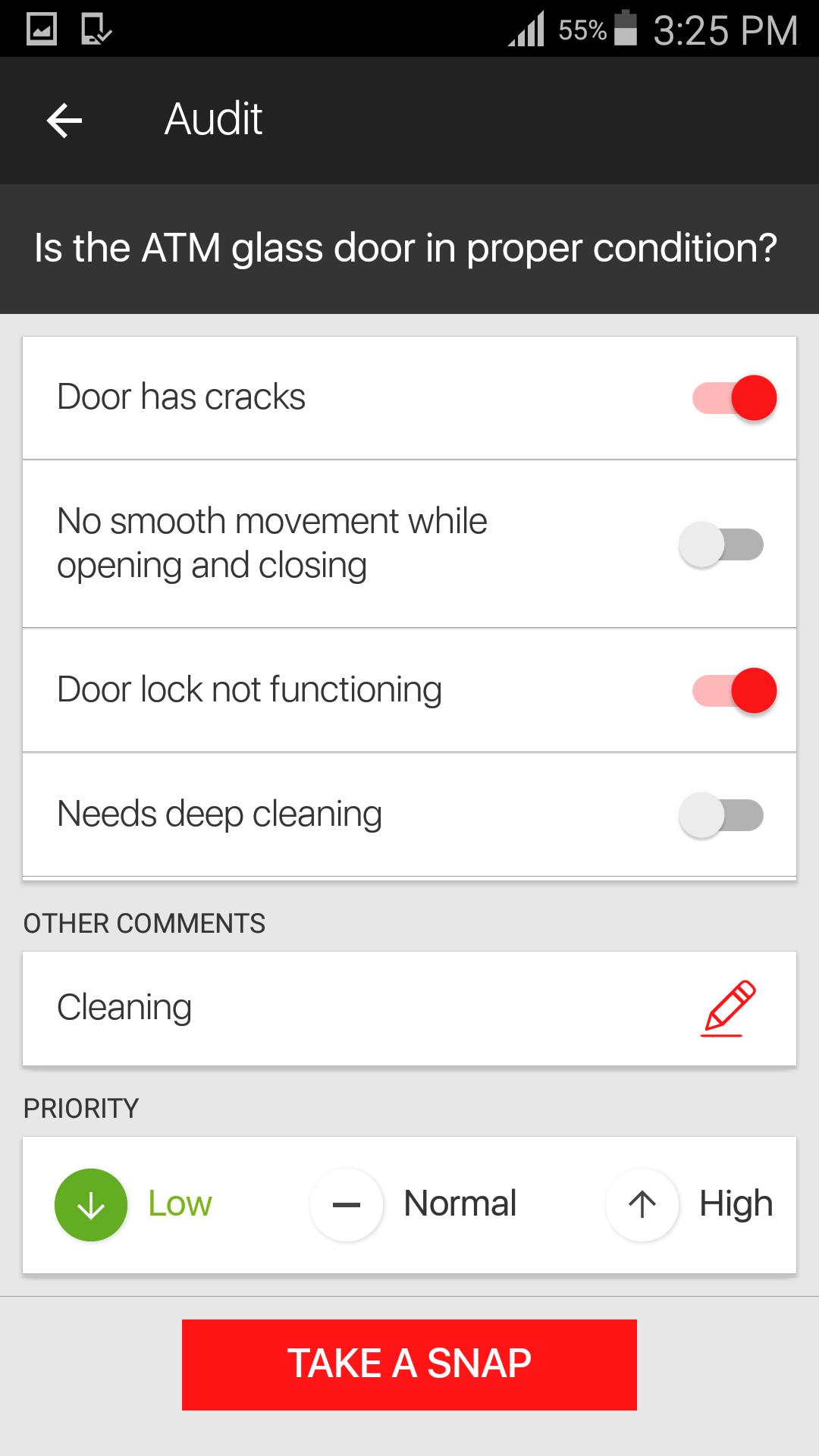The height and width of the screenshot is (1456, 819).
Task: Select Low priority
Action: pyautogui.click(x=91, y=1204)
